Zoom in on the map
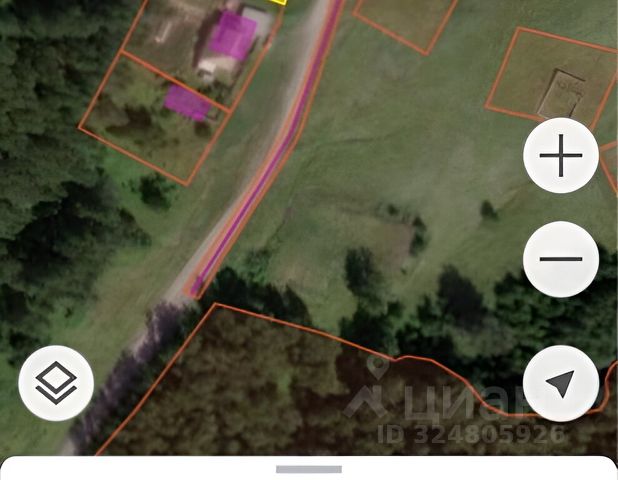 [x=561, y=156]
